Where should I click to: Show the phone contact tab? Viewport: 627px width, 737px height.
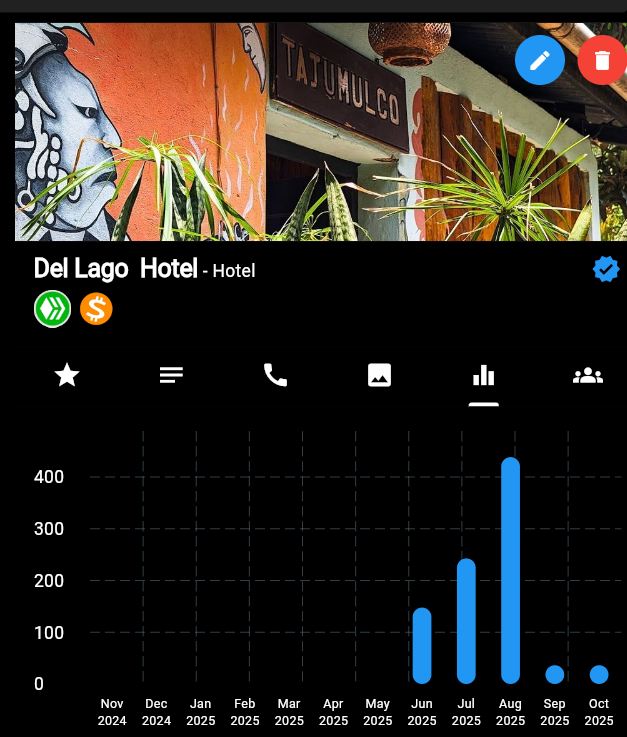click(x=275, y=376)
